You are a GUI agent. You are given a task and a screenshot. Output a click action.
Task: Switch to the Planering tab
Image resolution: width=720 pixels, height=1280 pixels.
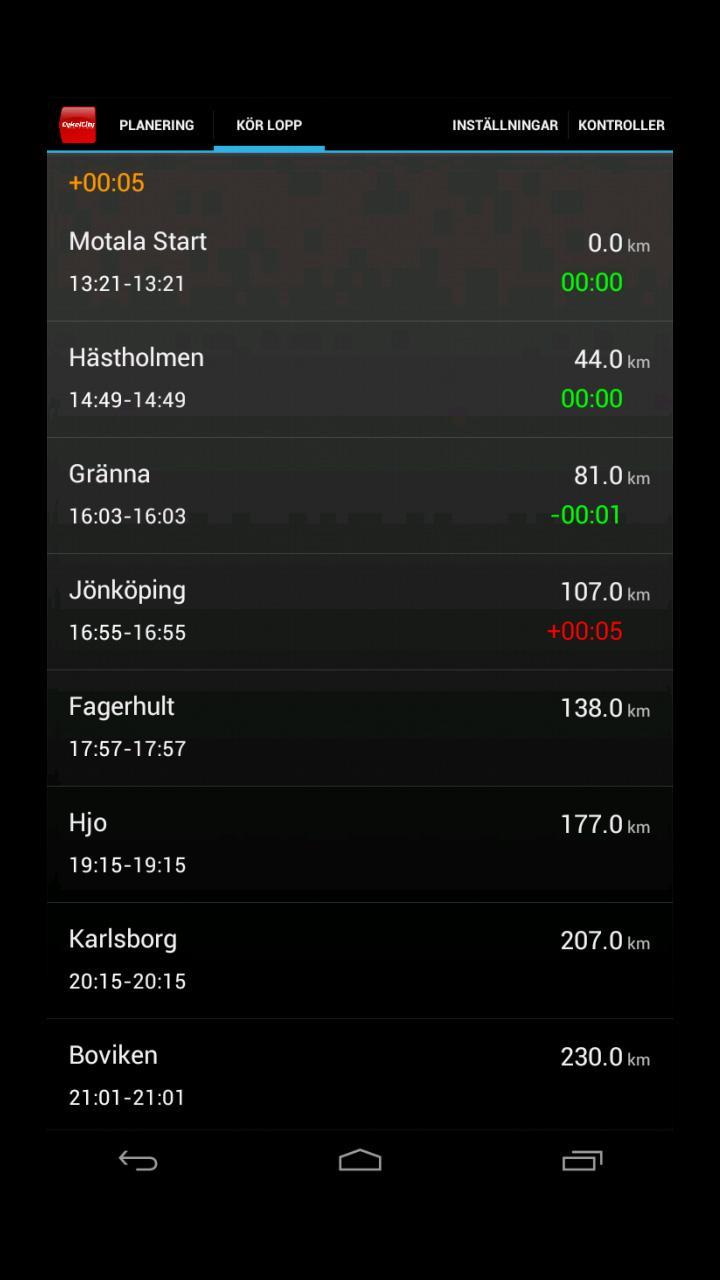(156, 125)
